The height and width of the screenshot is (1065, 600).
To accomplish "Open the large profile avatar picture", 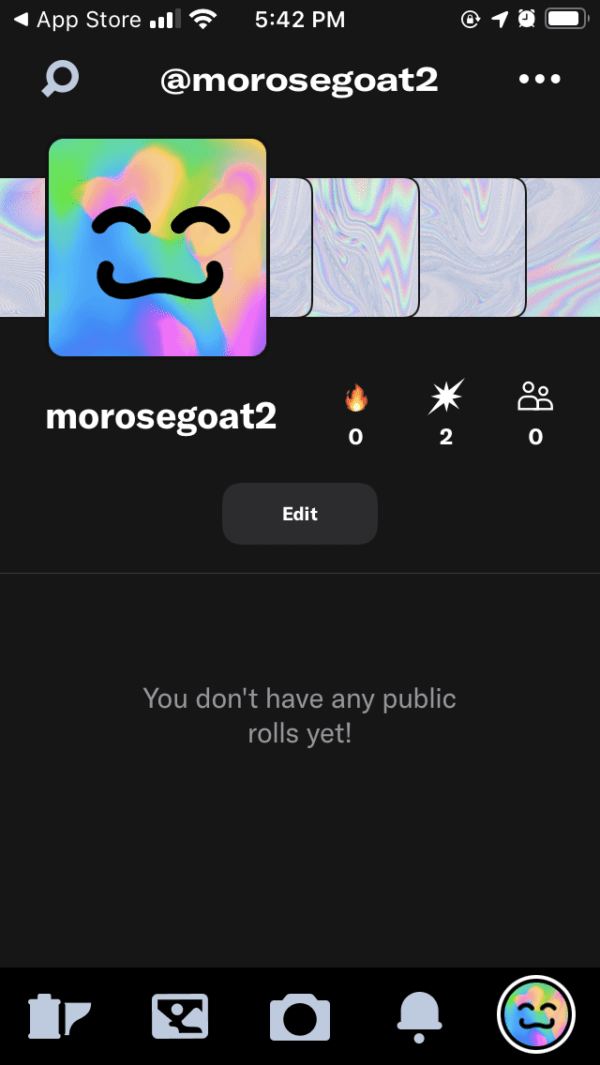I will [x=158, y=248].
